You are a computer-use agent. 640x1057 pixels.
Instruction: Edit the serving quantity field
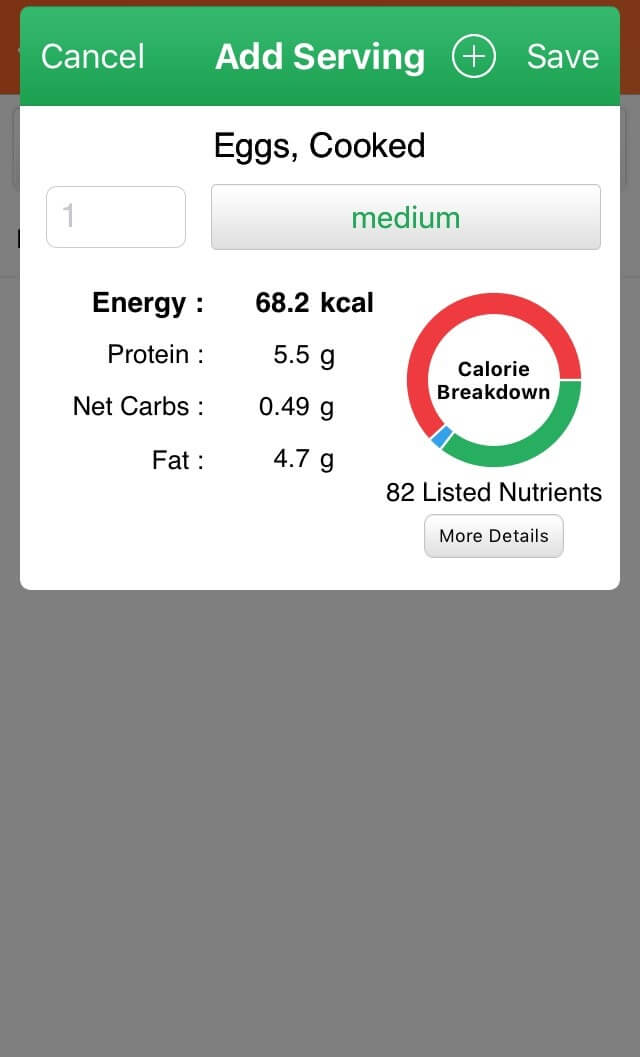(116, 217)
